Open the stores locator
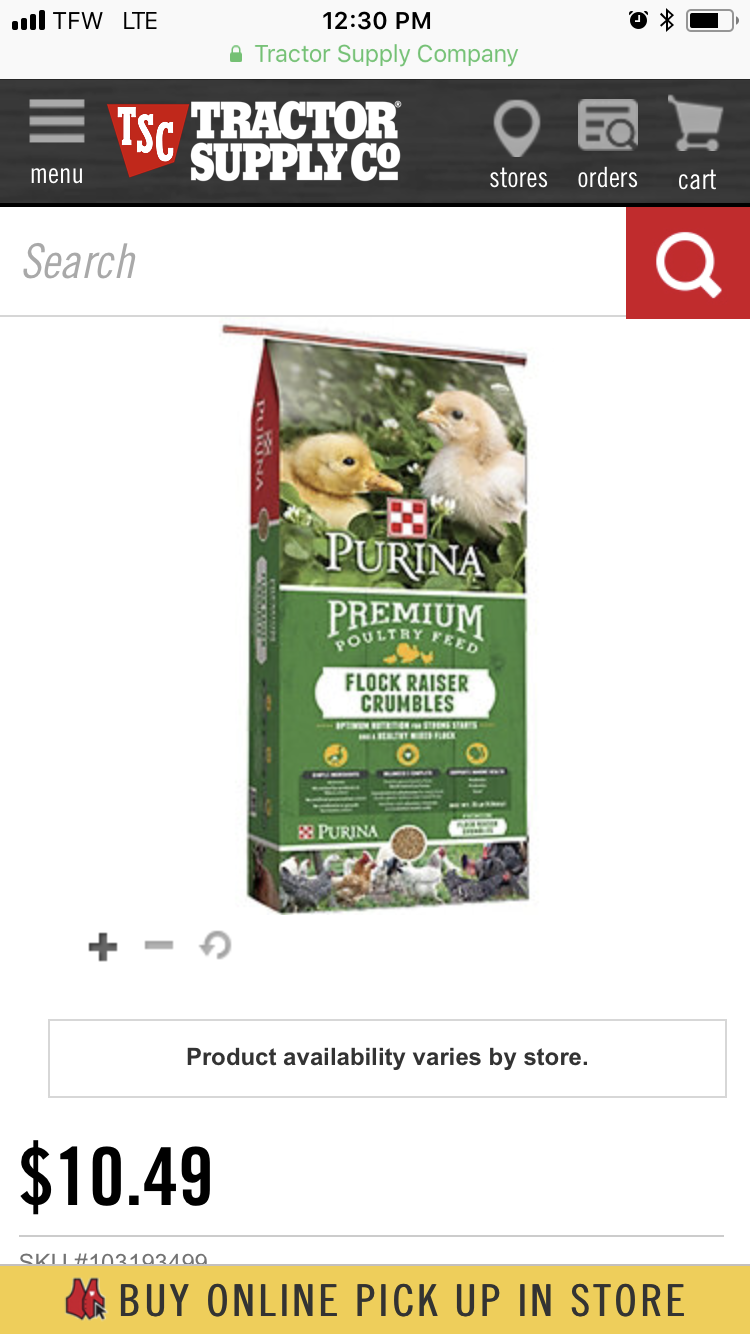 point(518,144)
